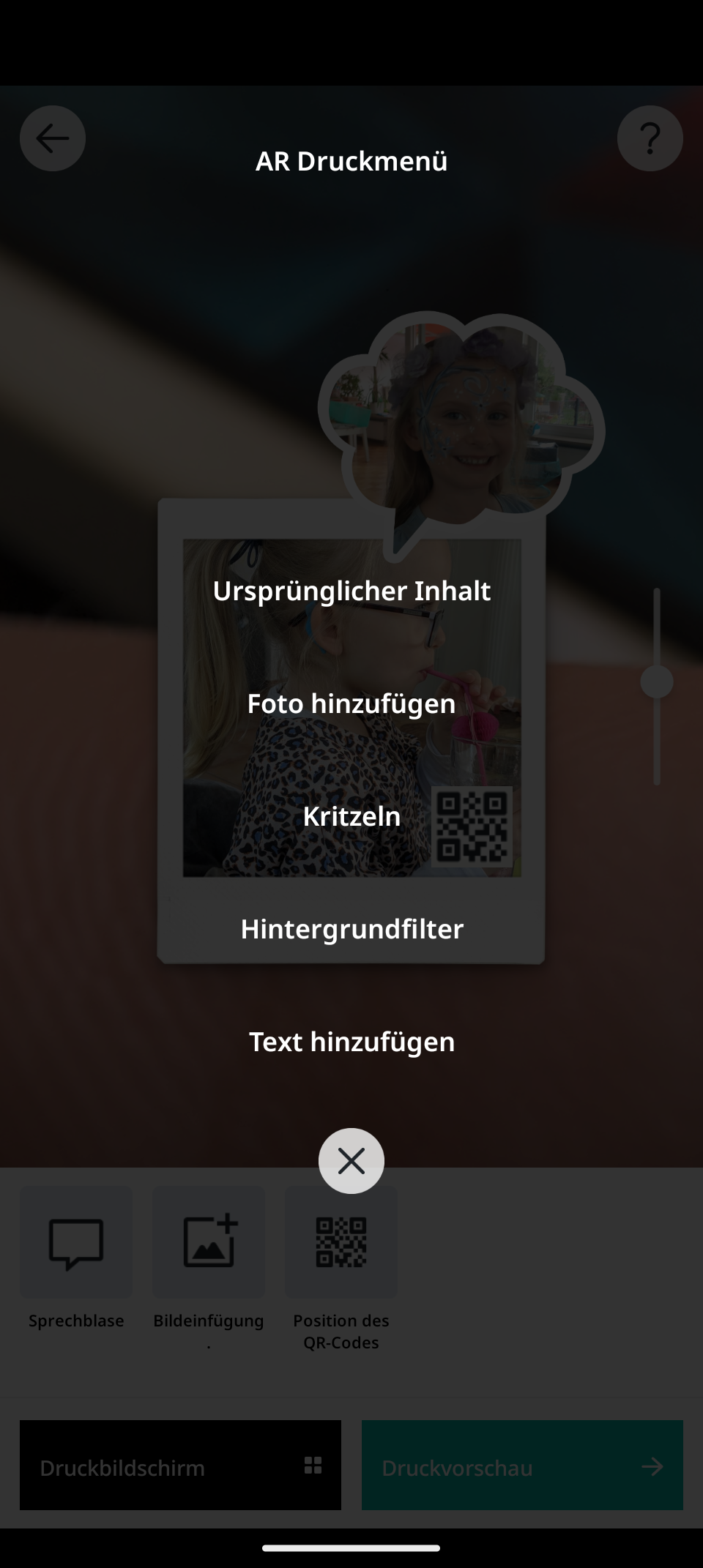The width and height of the screenshot is (703, 1568).
Task: Select Ursprünglicher Inhalt from the menu
Action: tap(351, 591)
